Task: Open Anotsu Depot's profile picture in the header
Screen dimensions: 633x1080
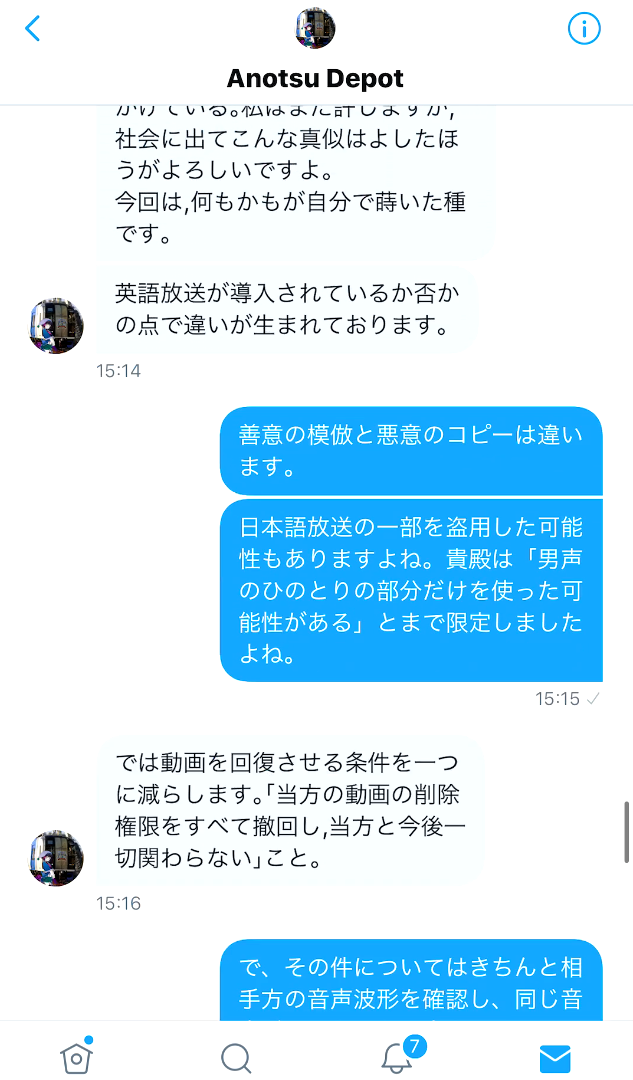Action: (x=316, y=28)
